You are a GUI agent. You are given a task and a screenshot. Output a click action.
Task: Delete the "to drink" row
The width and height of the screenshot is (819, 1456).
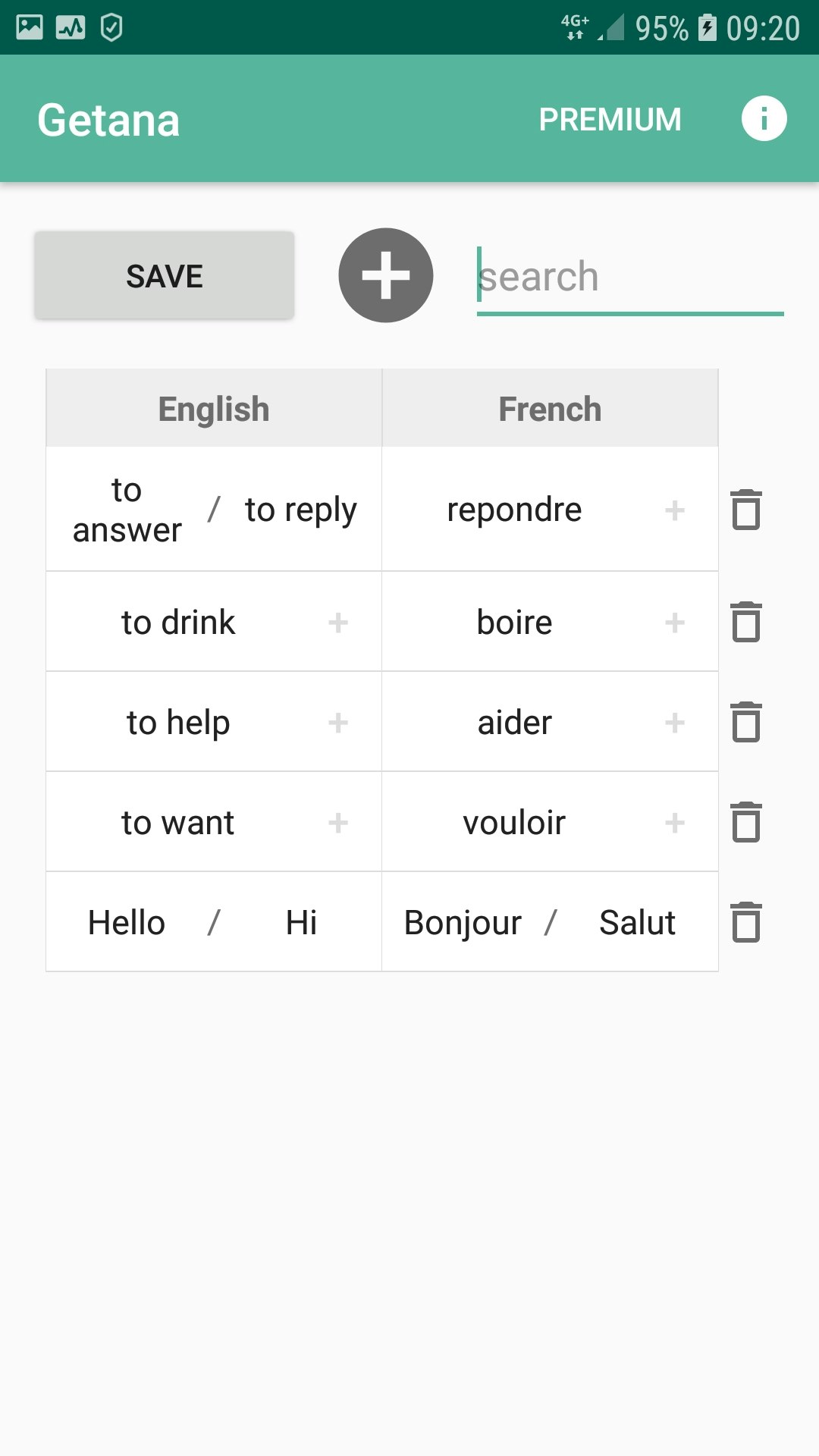[746, 622]
